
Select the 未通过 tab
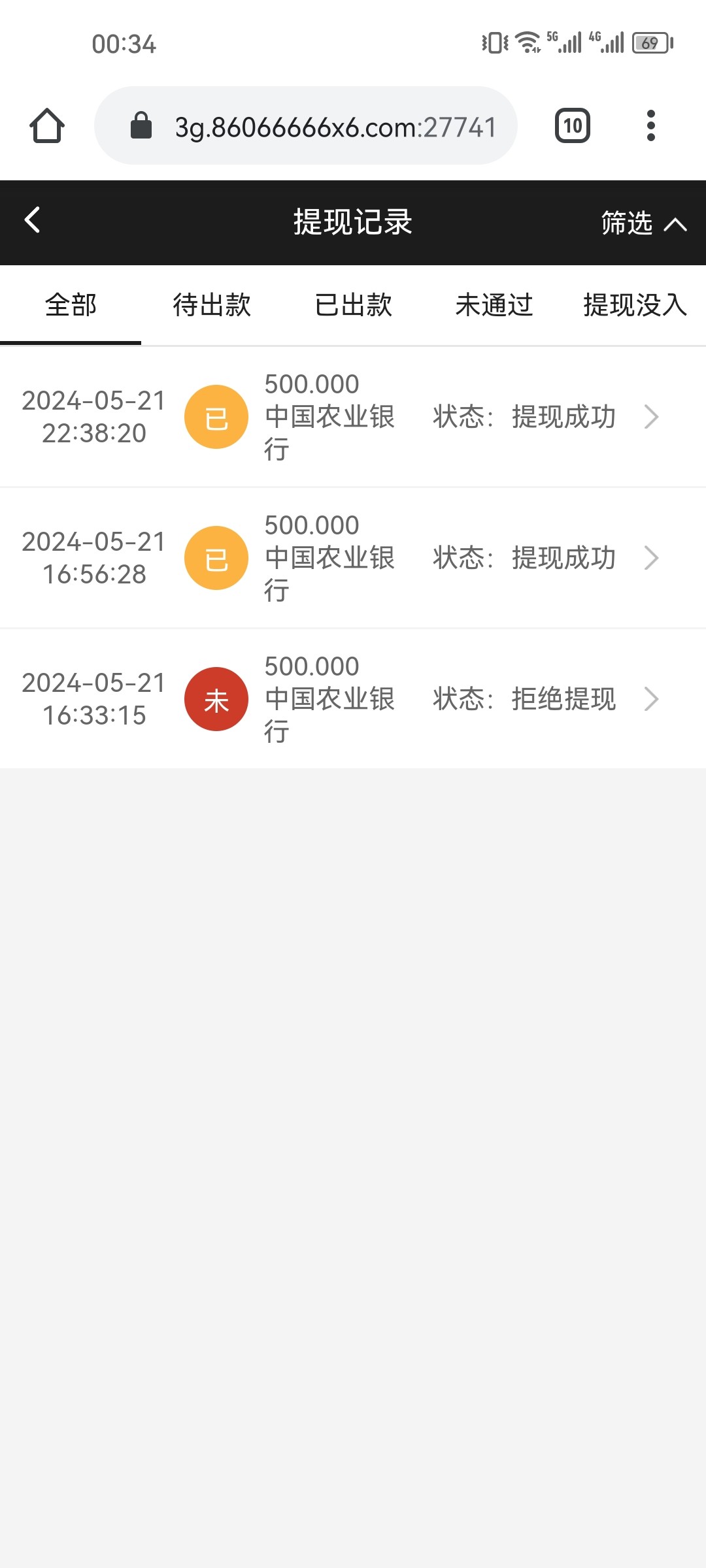tap(494, 304)
